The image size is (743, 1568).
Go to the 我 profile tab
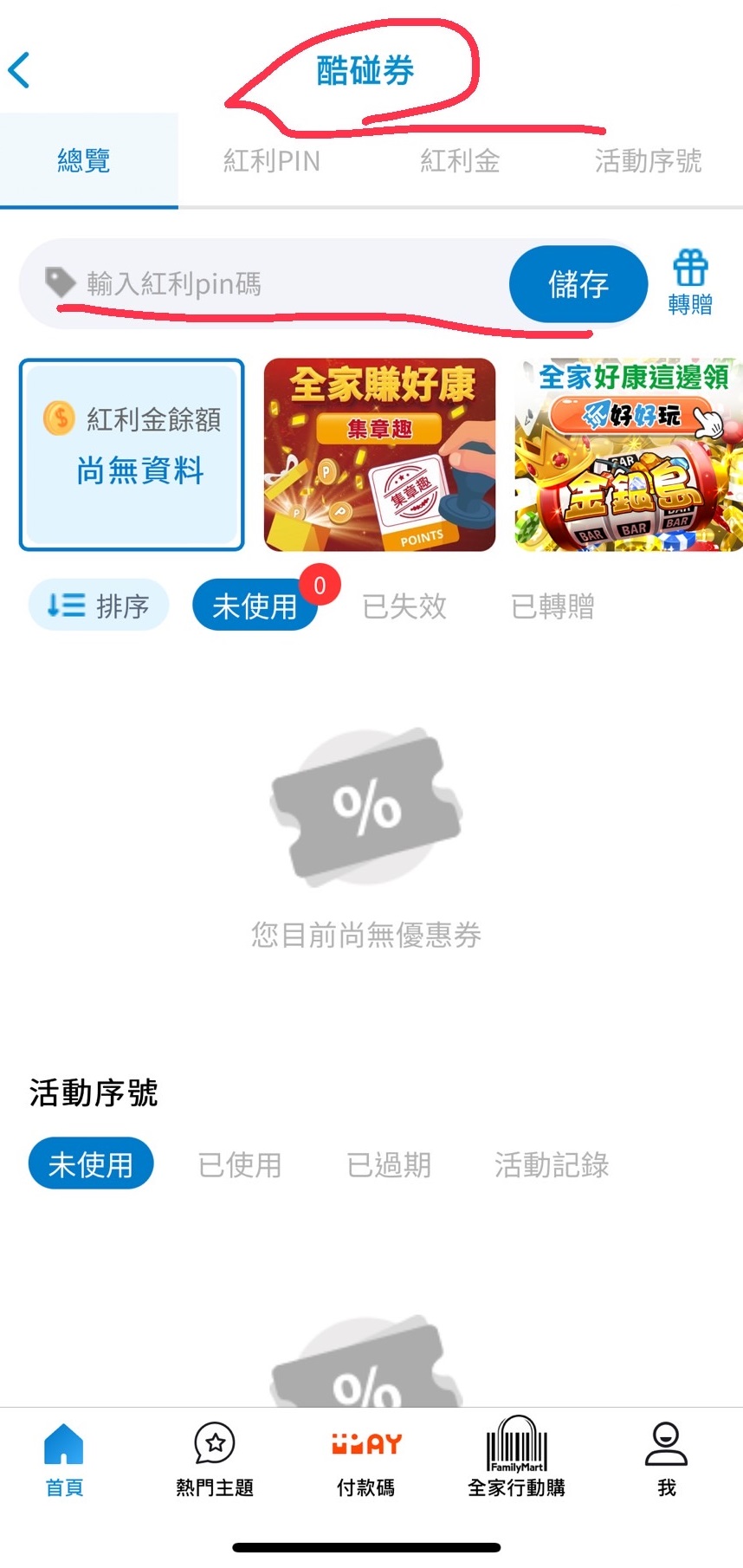(x=666, y=1458)
